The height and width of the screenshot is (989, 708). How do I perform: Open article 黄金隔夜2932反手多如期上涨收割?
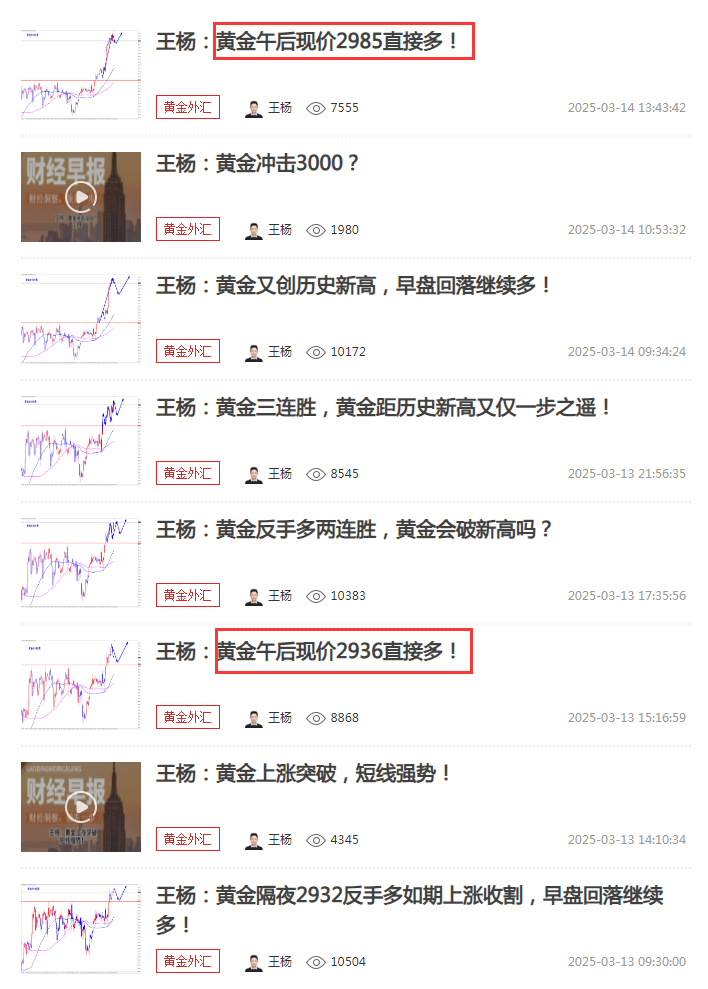(409, 896)
